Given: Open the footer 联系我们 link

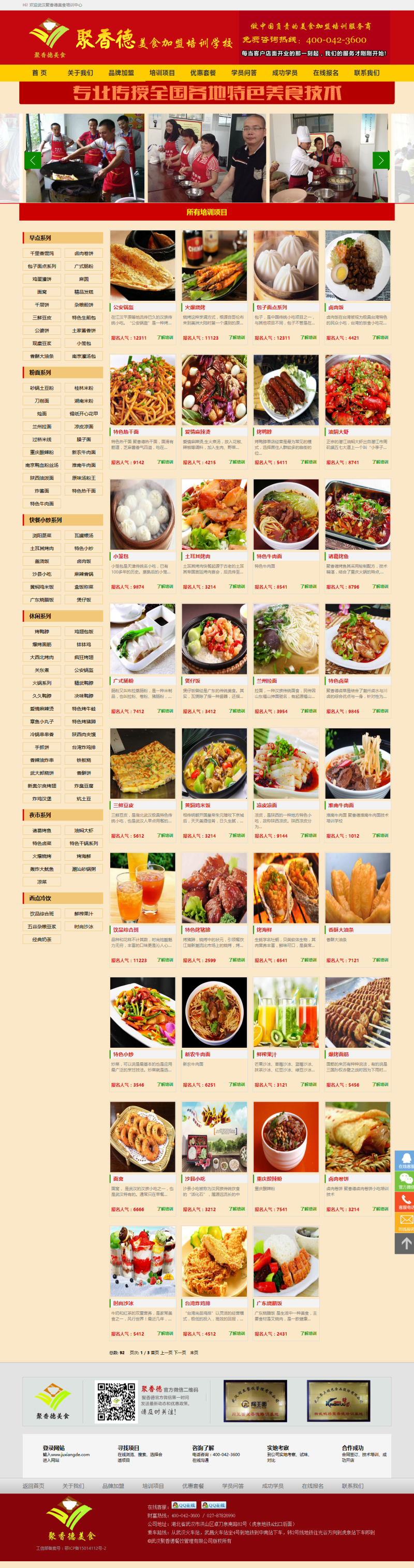Looking at the screenshot, I should coord(352,1486).
